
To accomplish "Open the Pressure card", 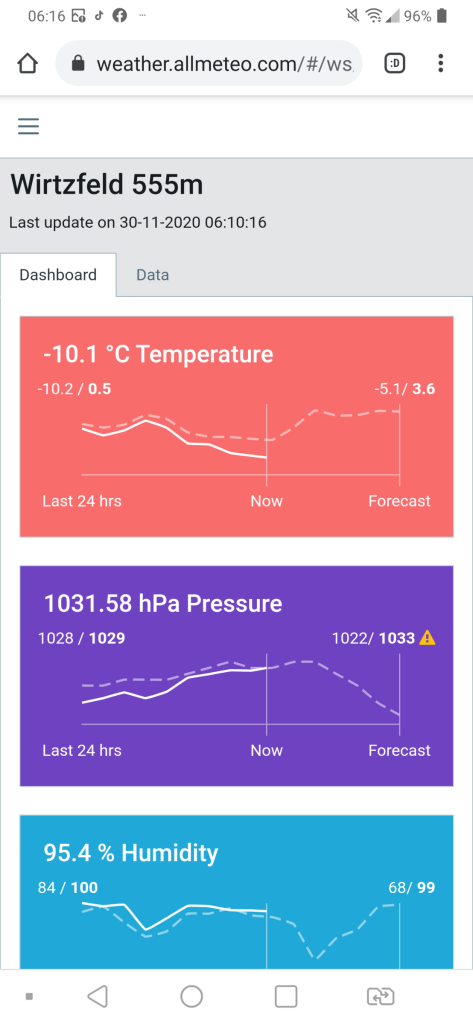I will [x=236, y=676].
